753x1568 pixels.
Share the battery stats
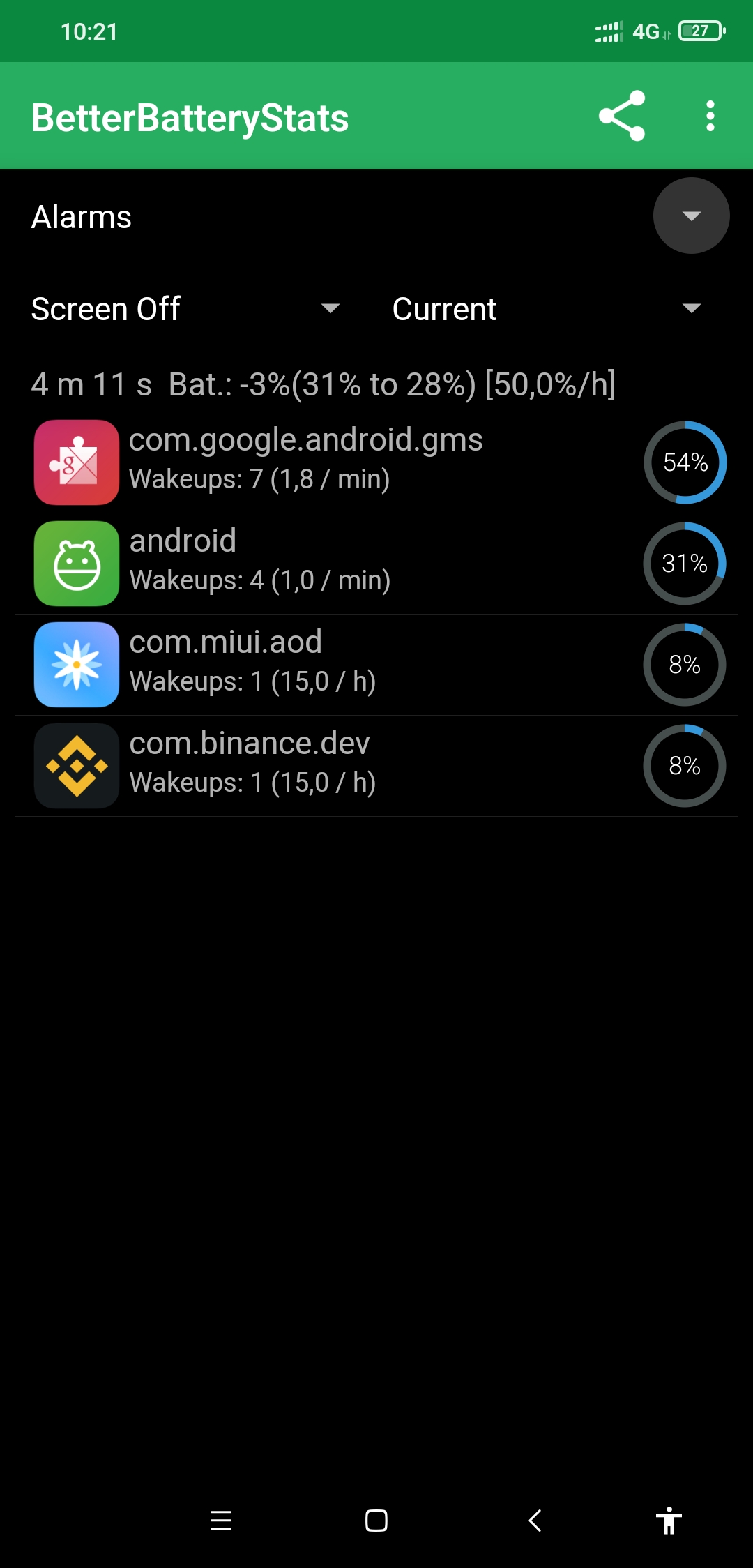[621, 116]
